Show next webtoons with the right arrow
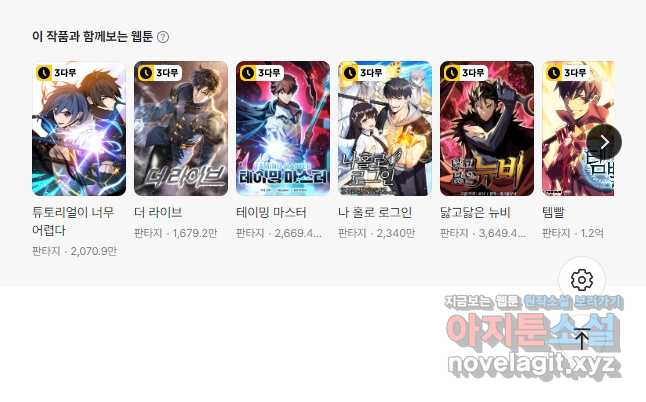The height and width of the screenshot is (402, 646). coord(604,142)
